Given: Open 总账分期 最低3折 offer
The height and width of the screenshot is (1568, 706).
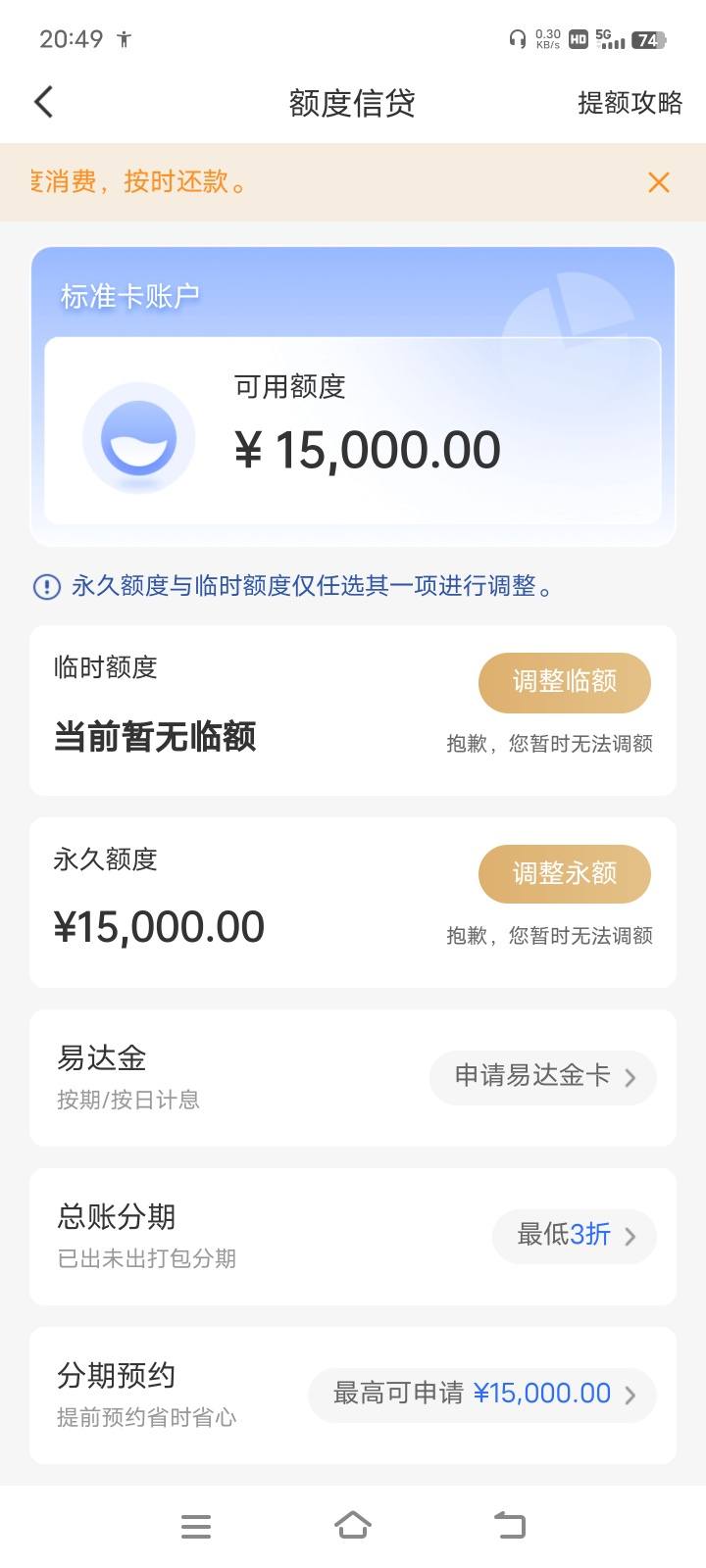Looking at the screenshot, I should [x=575, y=1235].
